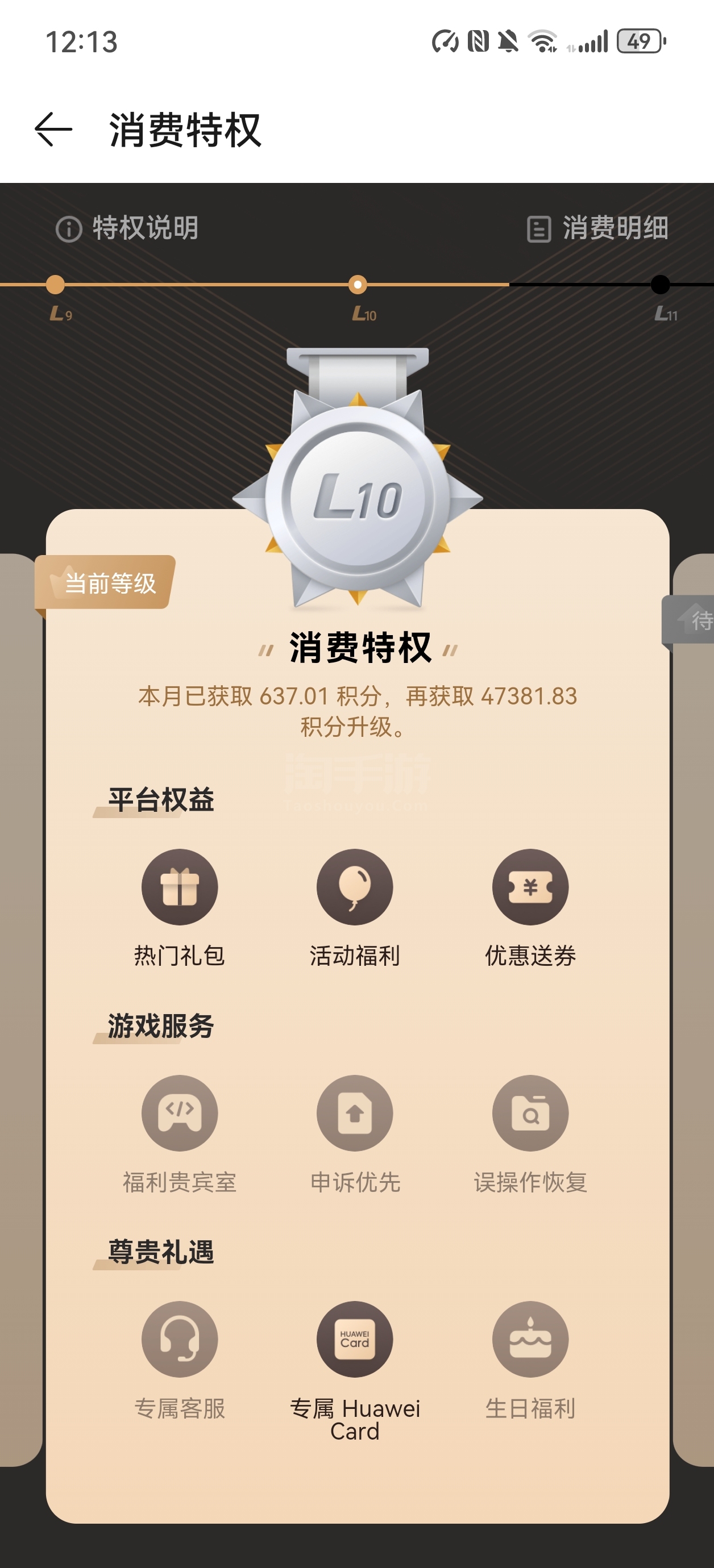Open 特权说明 info
714x1568 pixels.
click(x=127, y=229)
